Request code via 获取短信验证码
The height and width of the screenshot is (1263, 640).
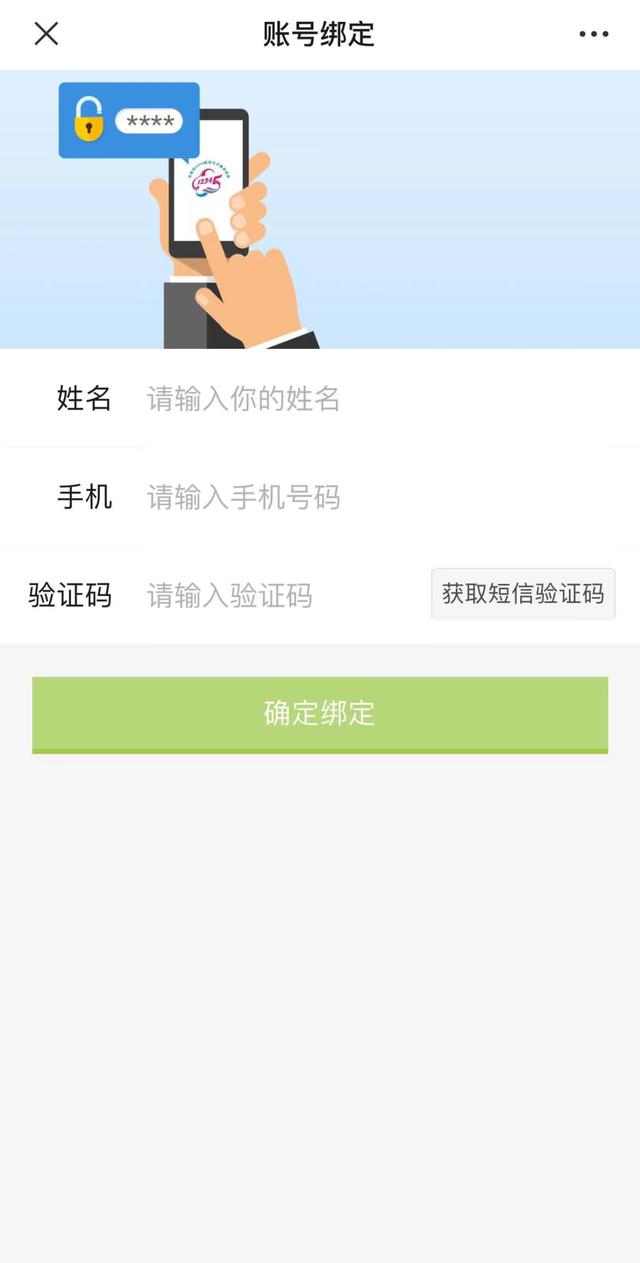pyautogui.click(x=523, y=594)
